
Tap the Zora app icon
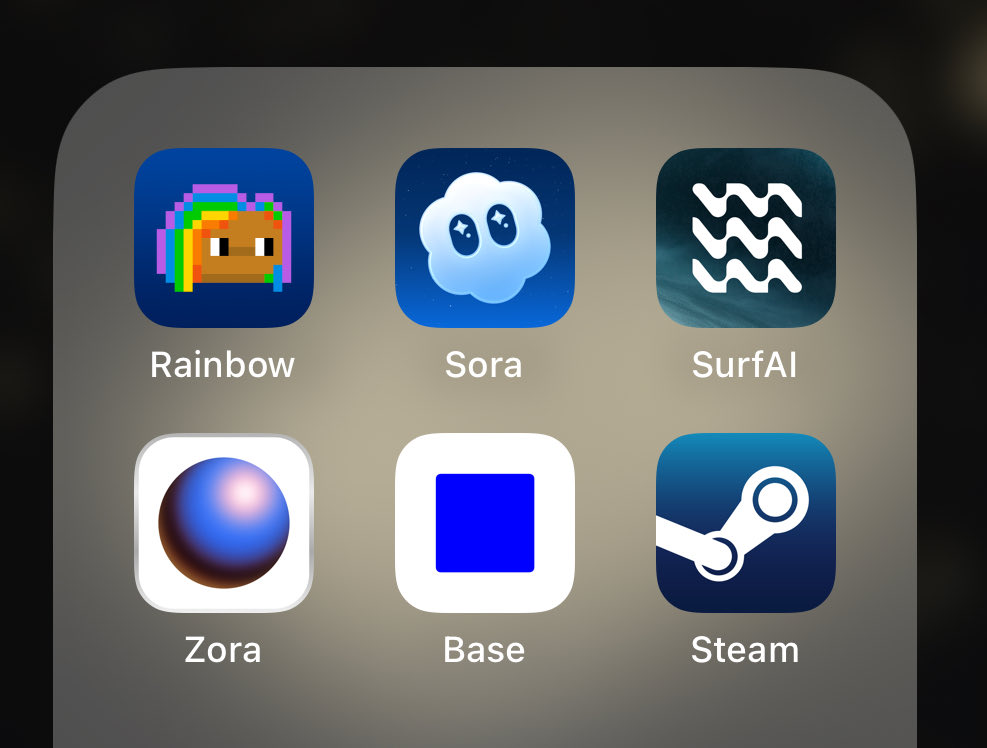(223, 523)
